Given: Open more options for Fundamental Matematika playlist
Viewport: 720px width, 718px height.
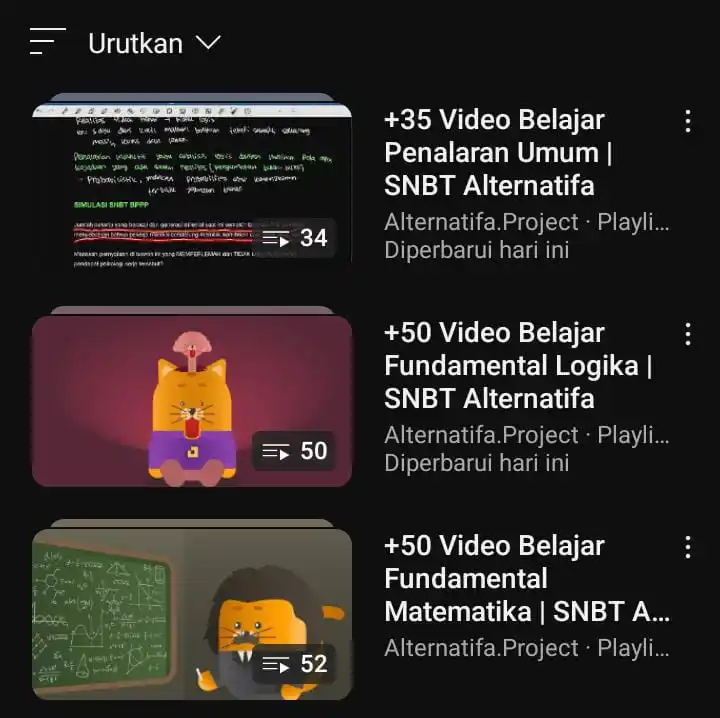Looking at the screenshot, I should 687,547.
